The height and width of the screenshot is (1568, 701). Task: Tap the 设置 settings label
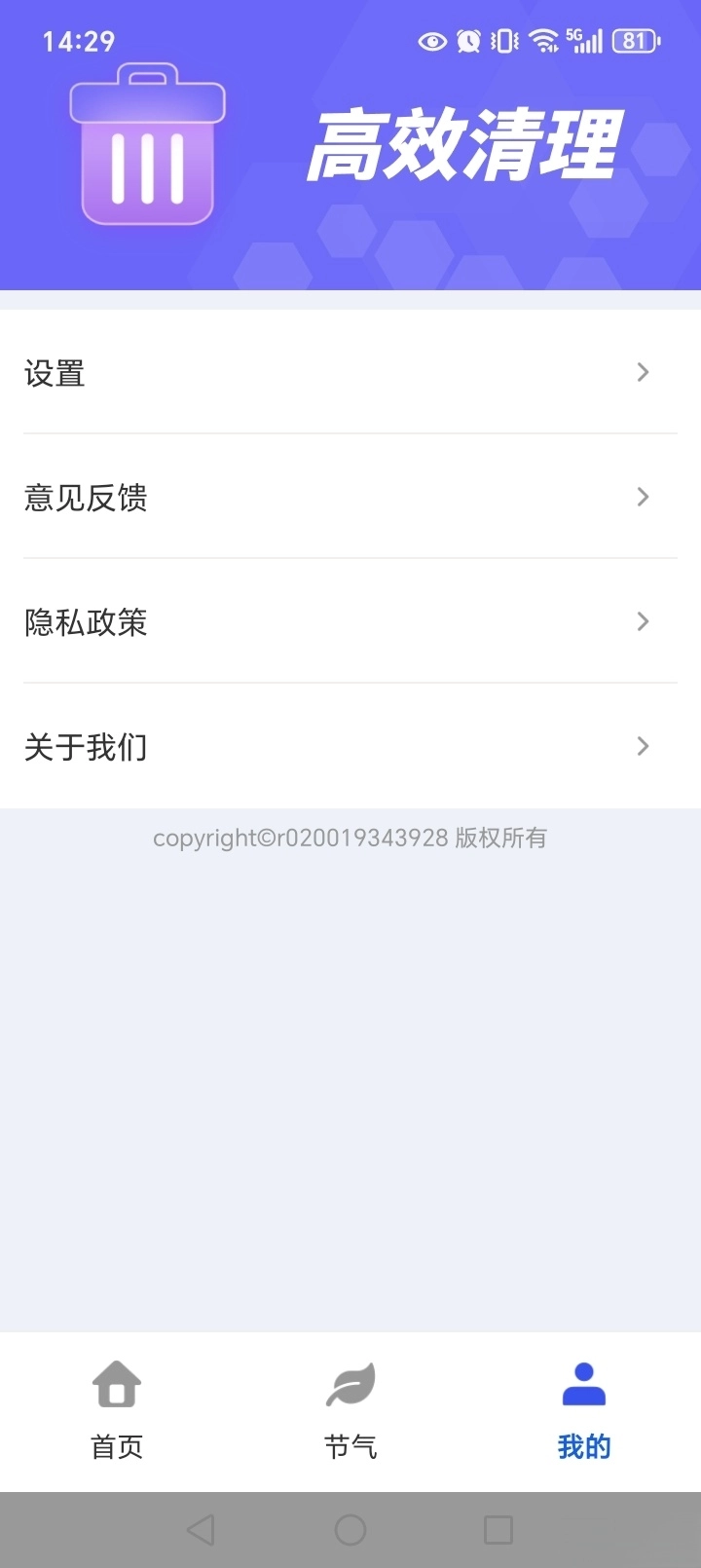click(x=54, y=373)
